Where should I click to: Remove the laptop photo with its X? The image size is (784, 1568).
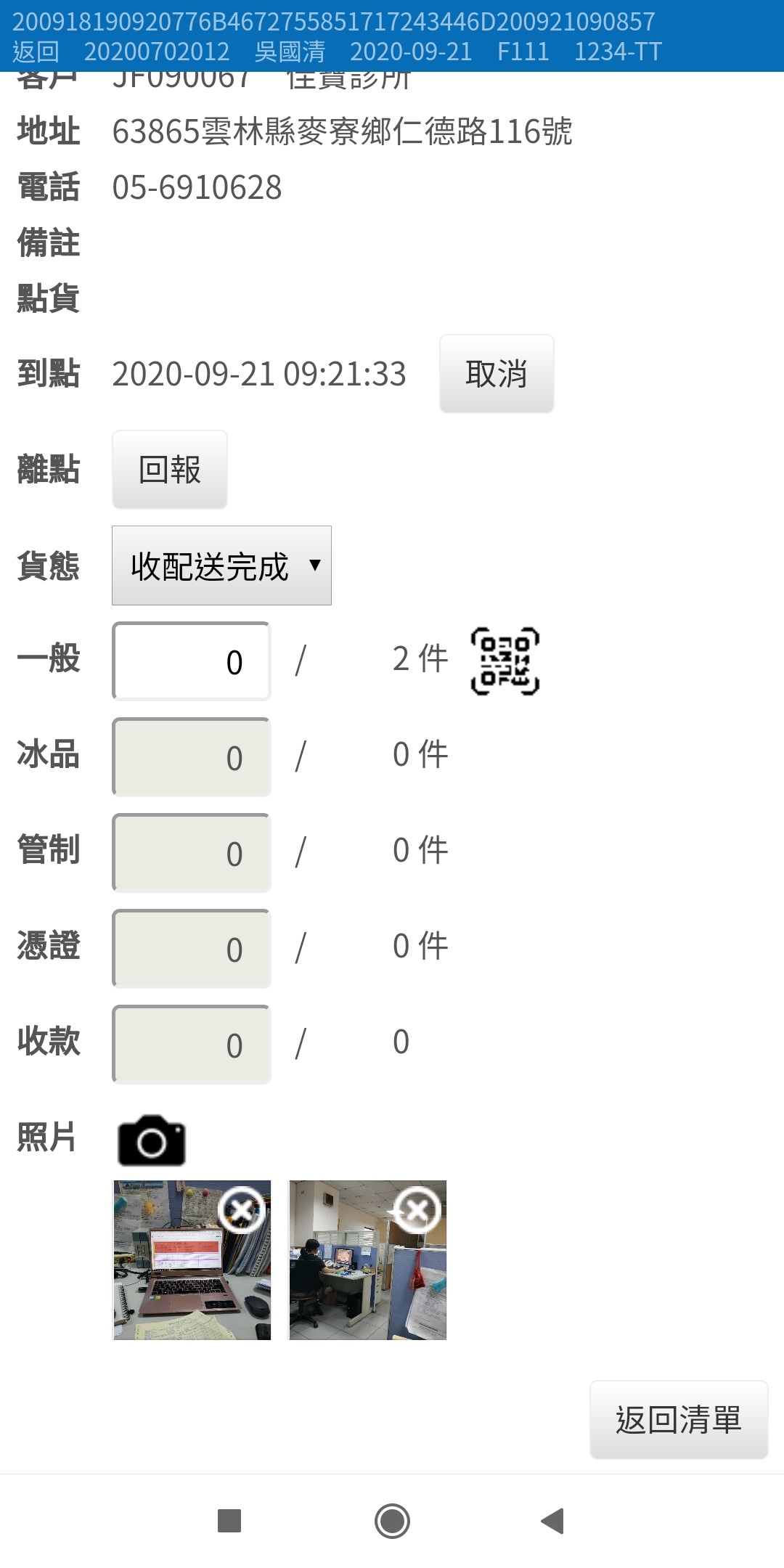point(242,1210)
